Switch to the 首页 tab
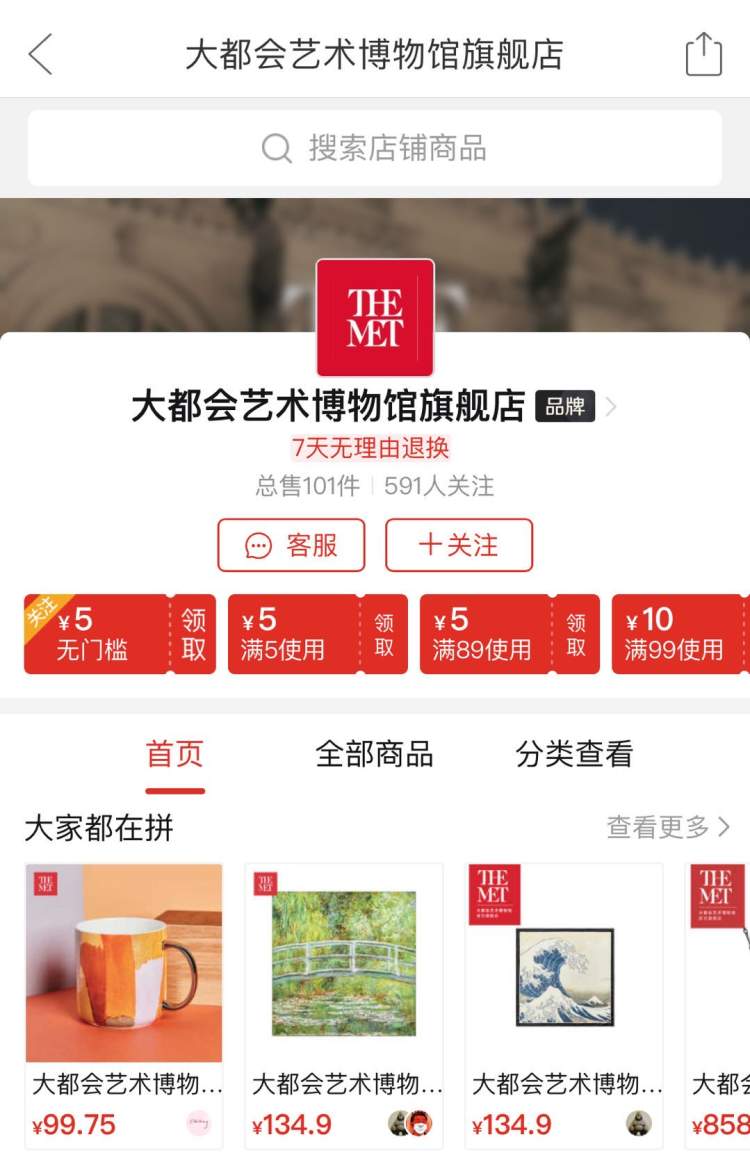Image resolution: width=750 pixels, height=1171 pixels. [x=175, y=754]
